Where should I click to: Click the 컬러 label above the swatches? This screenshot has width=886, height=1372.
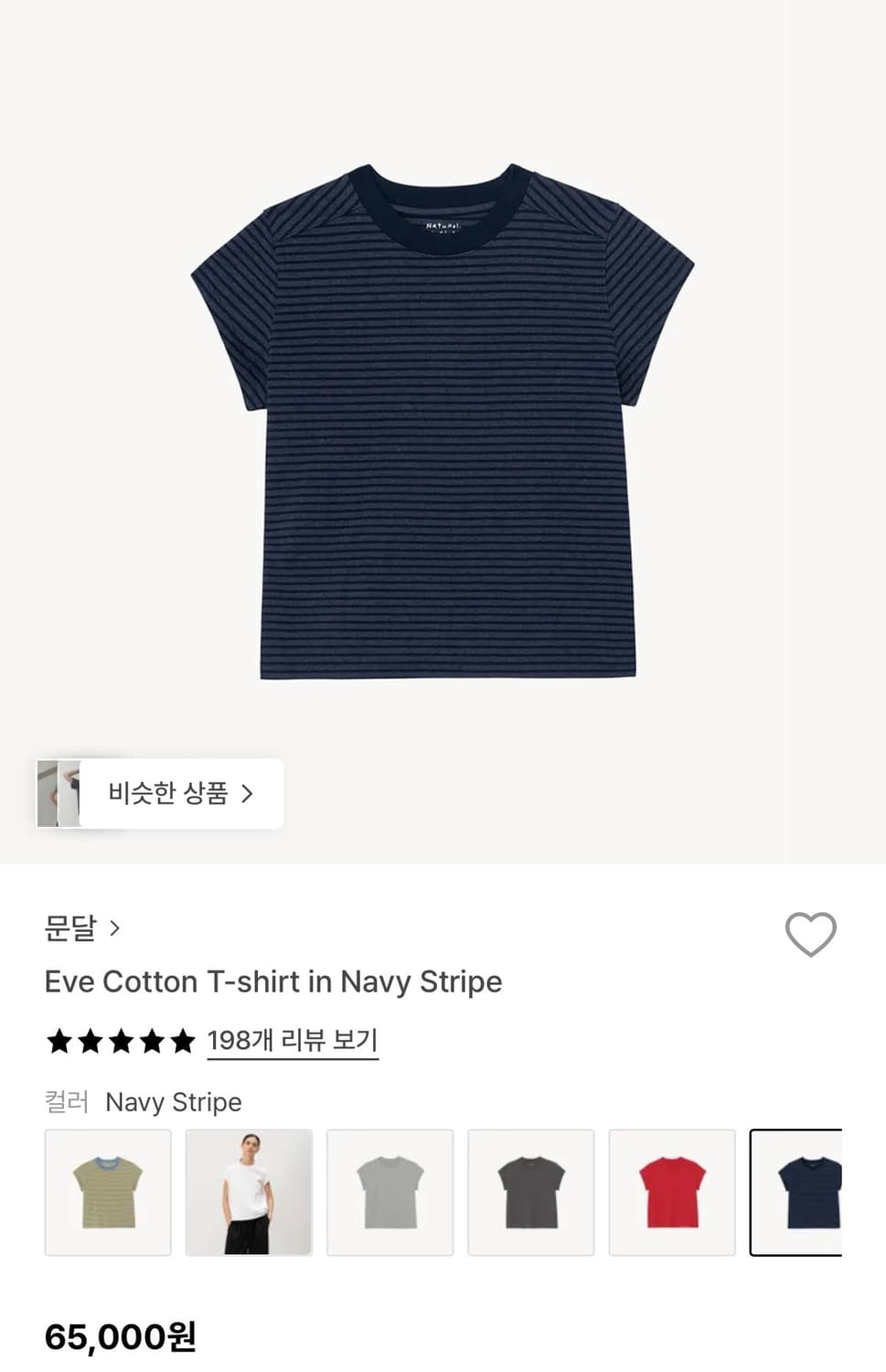coord(66,1102)
